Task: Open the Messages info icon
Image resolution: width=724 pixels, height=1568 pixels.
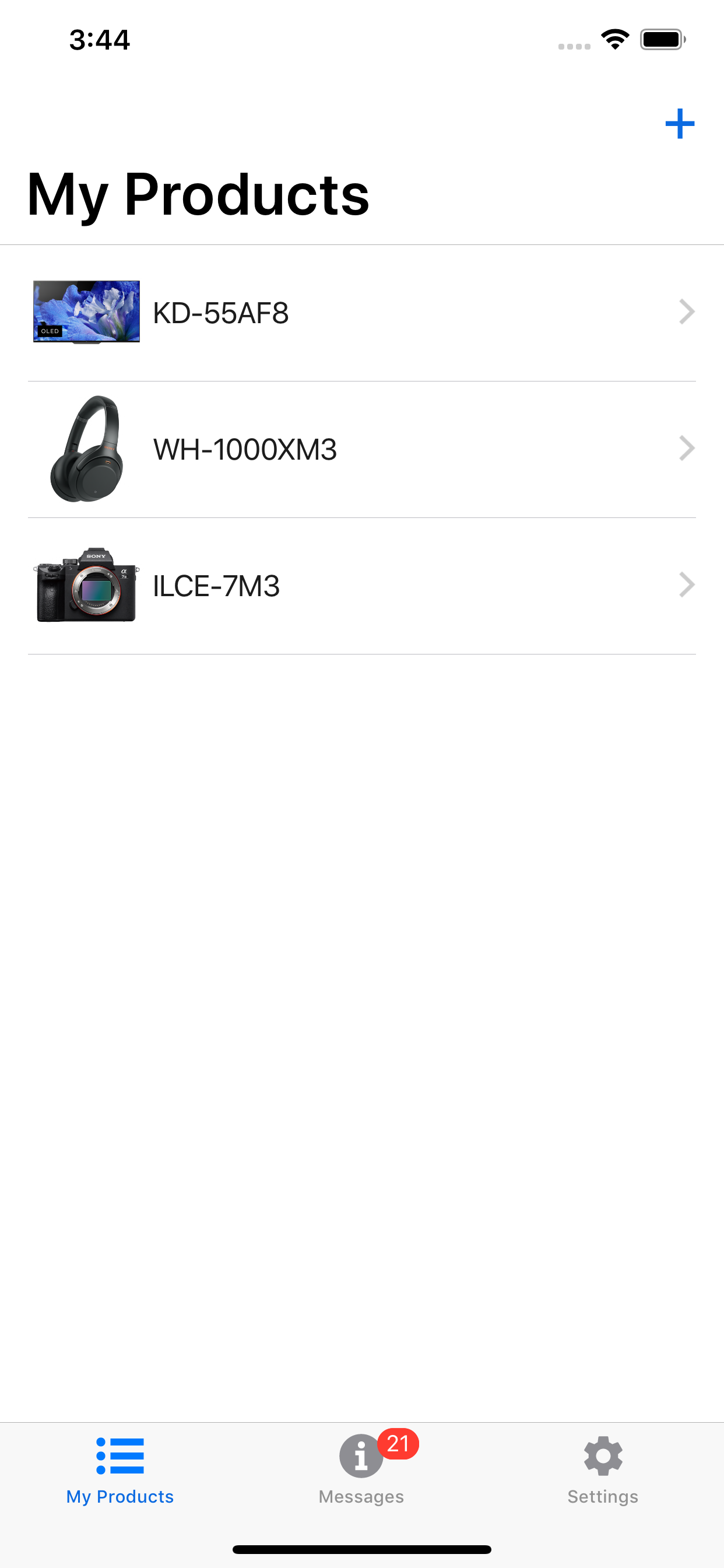Action: point(361,1455)
